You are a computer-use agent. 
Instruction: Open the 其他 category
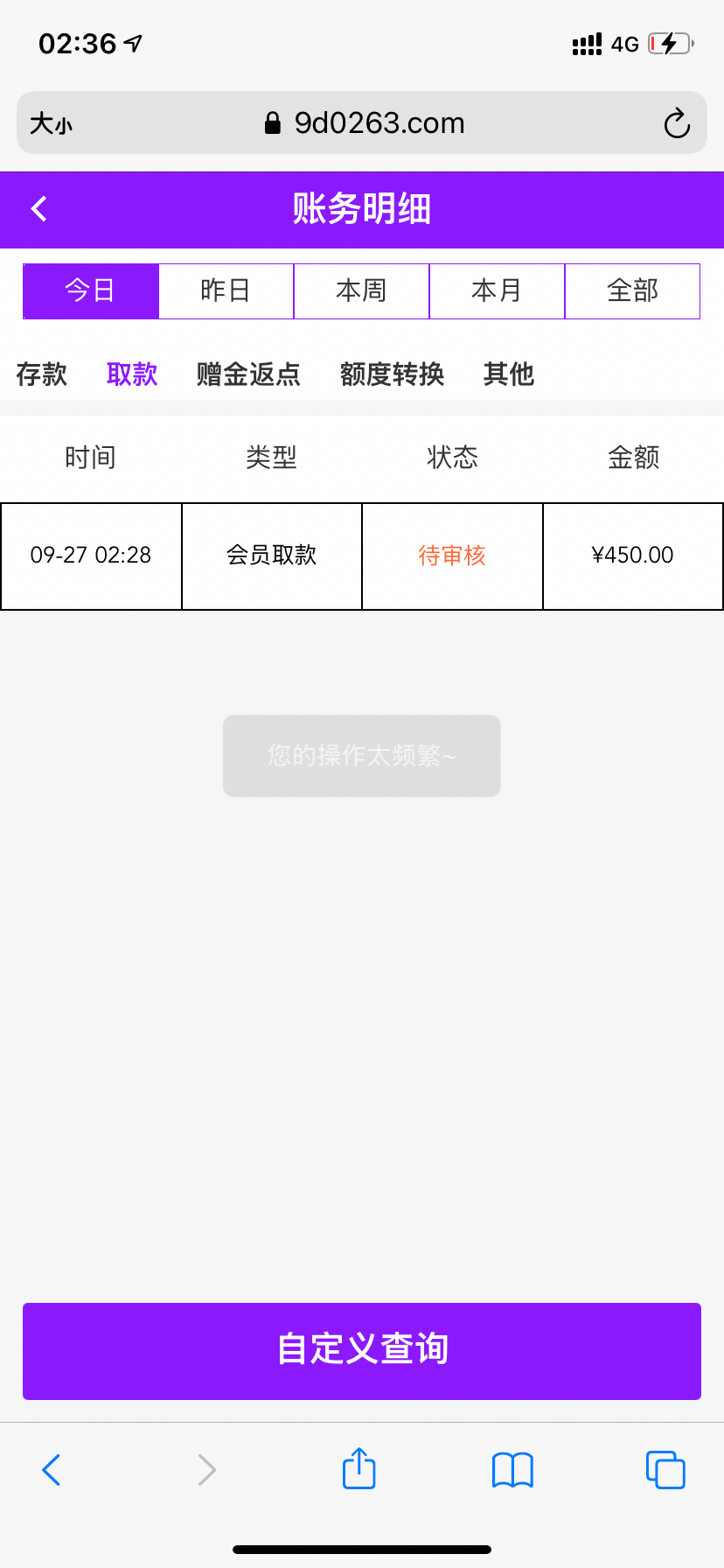pos(509,374)
